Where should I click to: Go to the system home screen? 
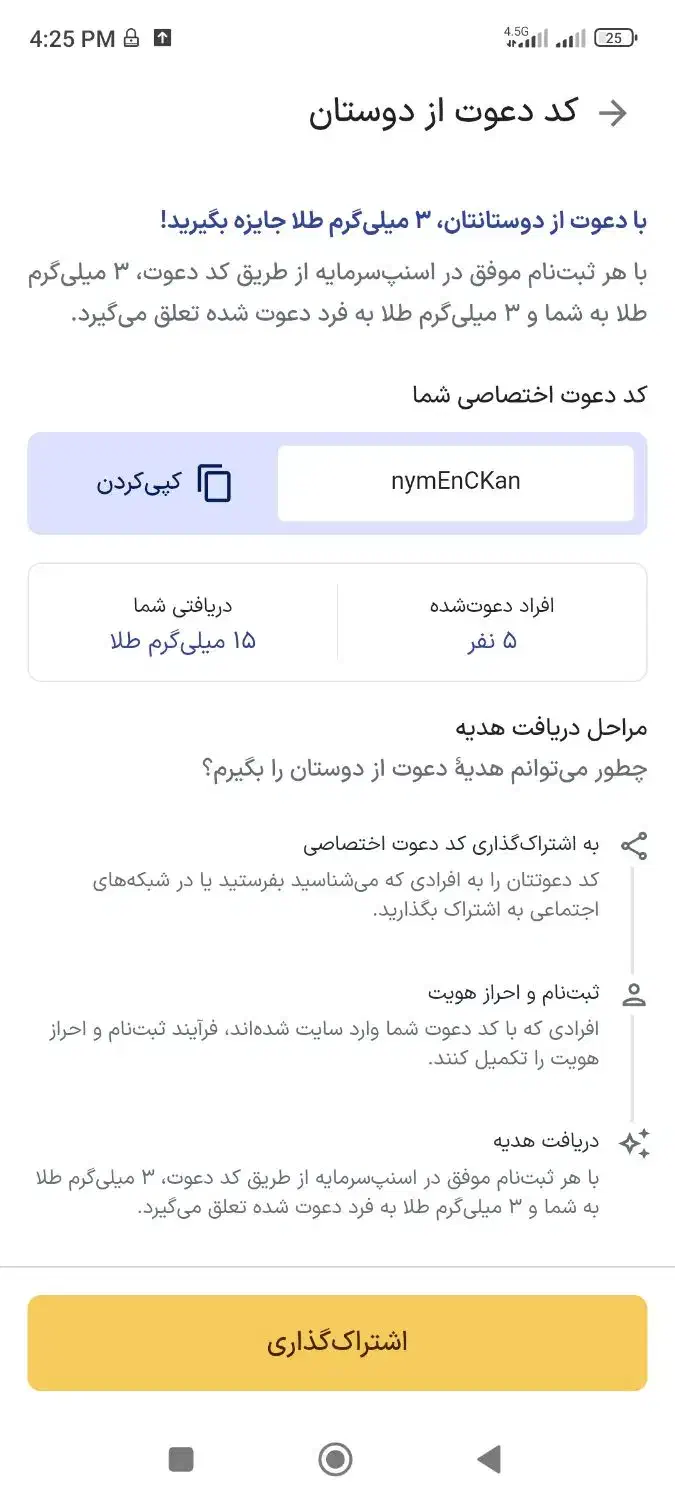click(x=336, y=1459)
